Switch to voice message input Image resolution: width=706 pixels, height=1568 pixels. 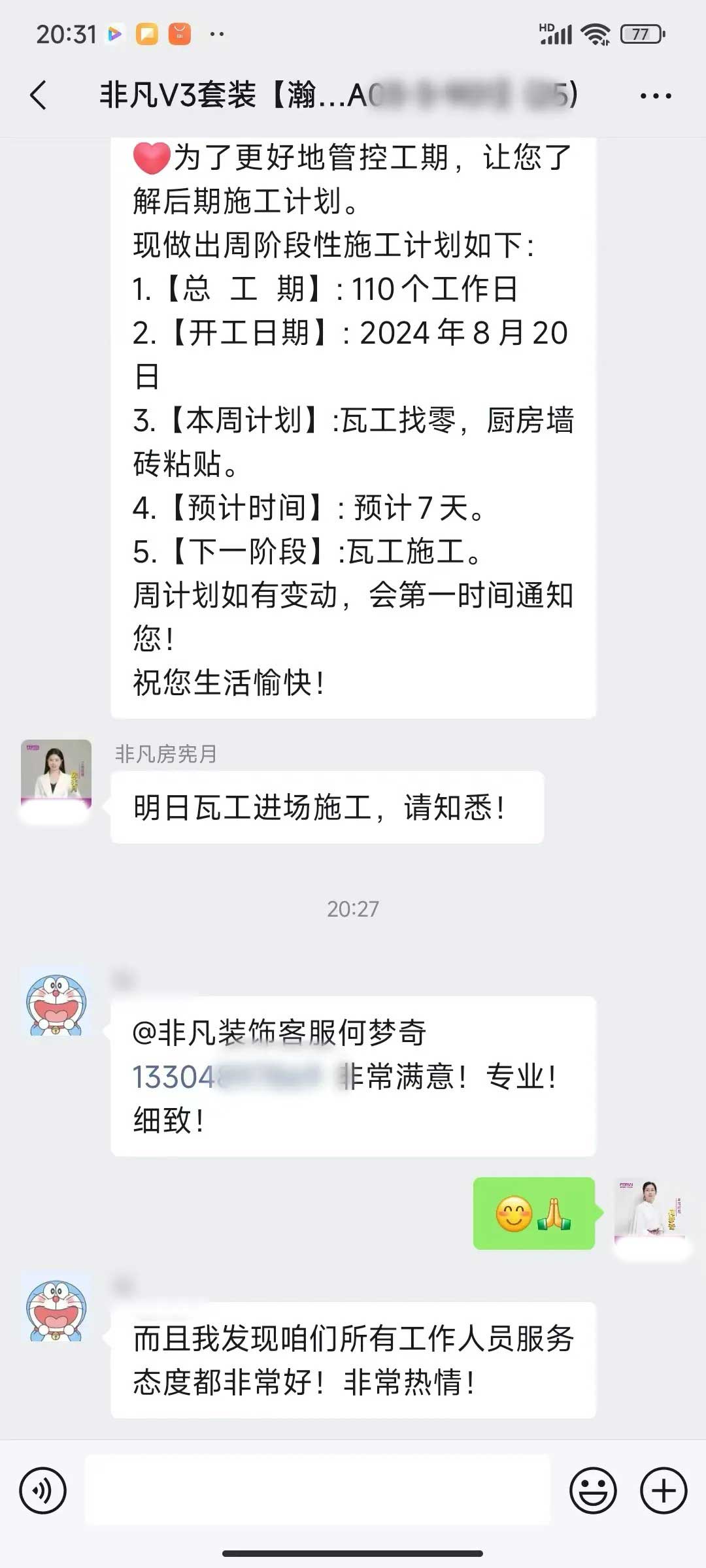pos(43,1491)
